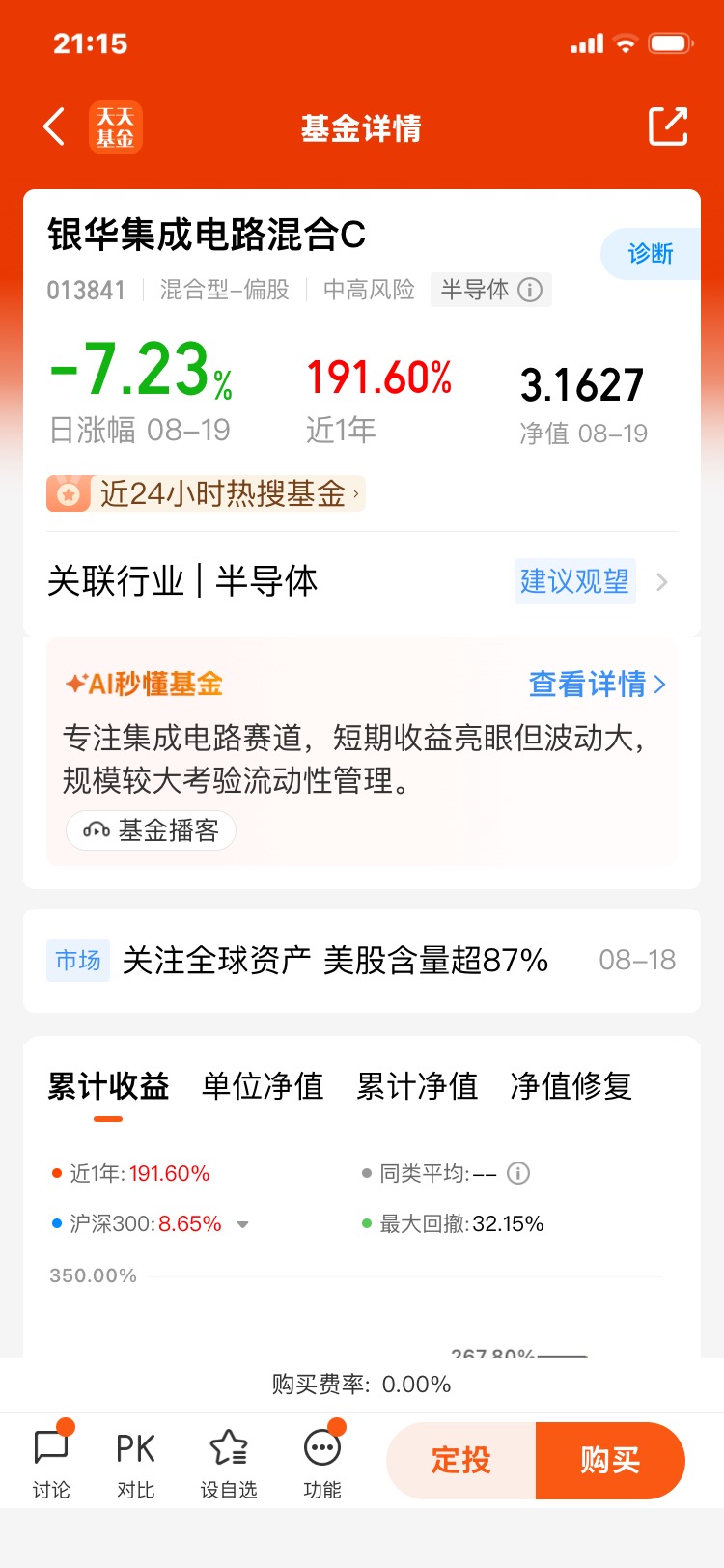Open 近24小时热搜基金 banner
Screen dimensions: 724x1568
click(x=206, y=493)
